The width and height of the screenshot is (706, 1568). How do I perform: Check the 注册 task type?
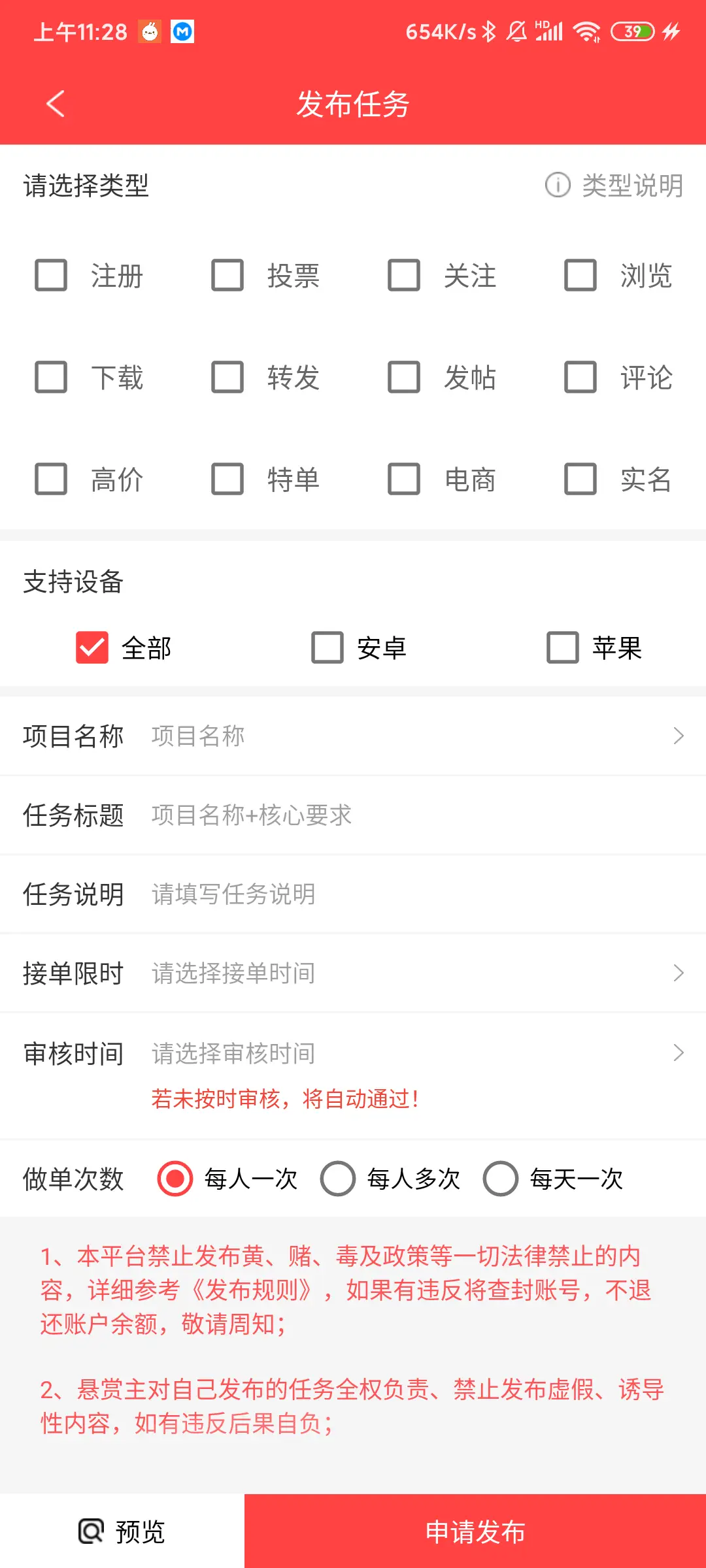[51, 275]
